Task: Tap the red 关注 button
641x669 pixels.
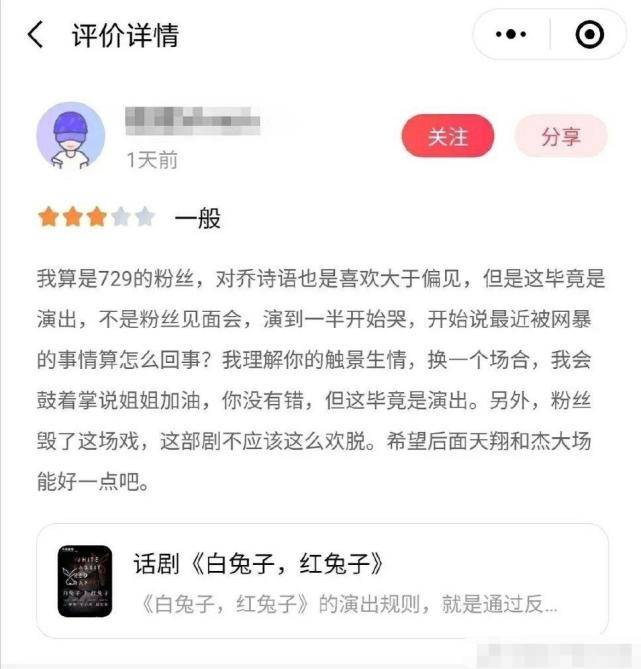Action: tap(447, 137)
